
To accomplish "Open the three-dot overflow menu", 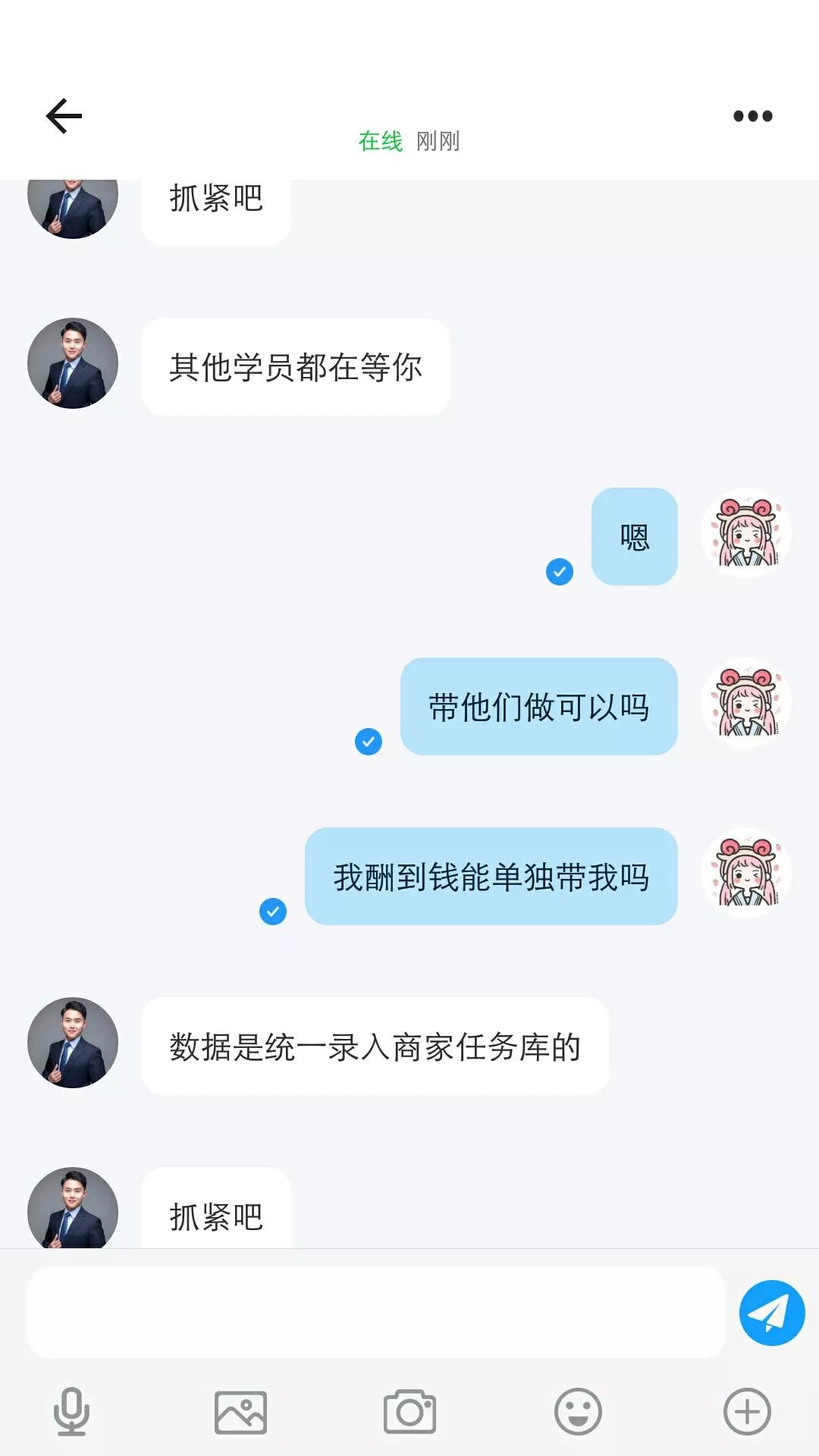I will 752,116.
